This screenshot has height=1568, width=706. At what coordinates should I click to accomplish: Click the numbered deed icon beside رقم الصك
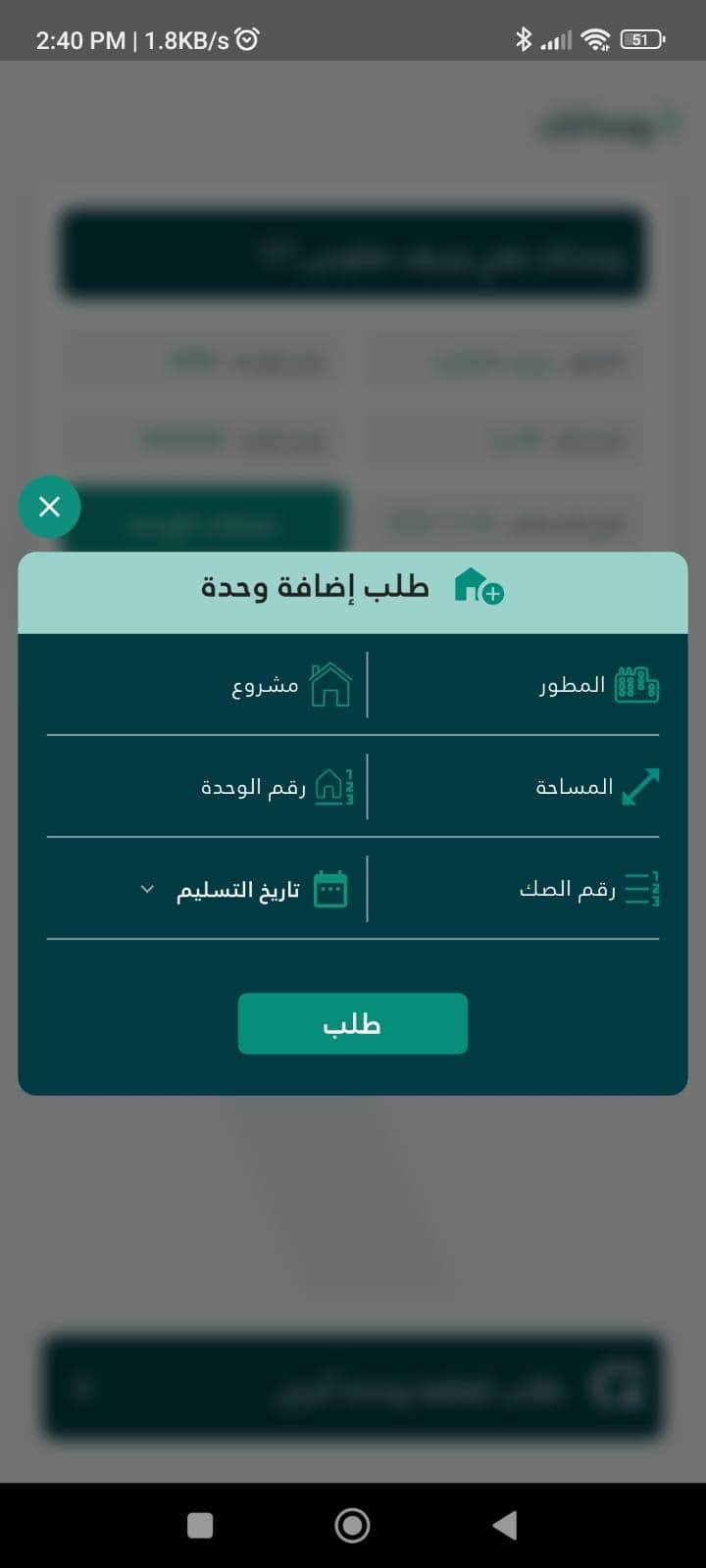[x=642, y=888]
